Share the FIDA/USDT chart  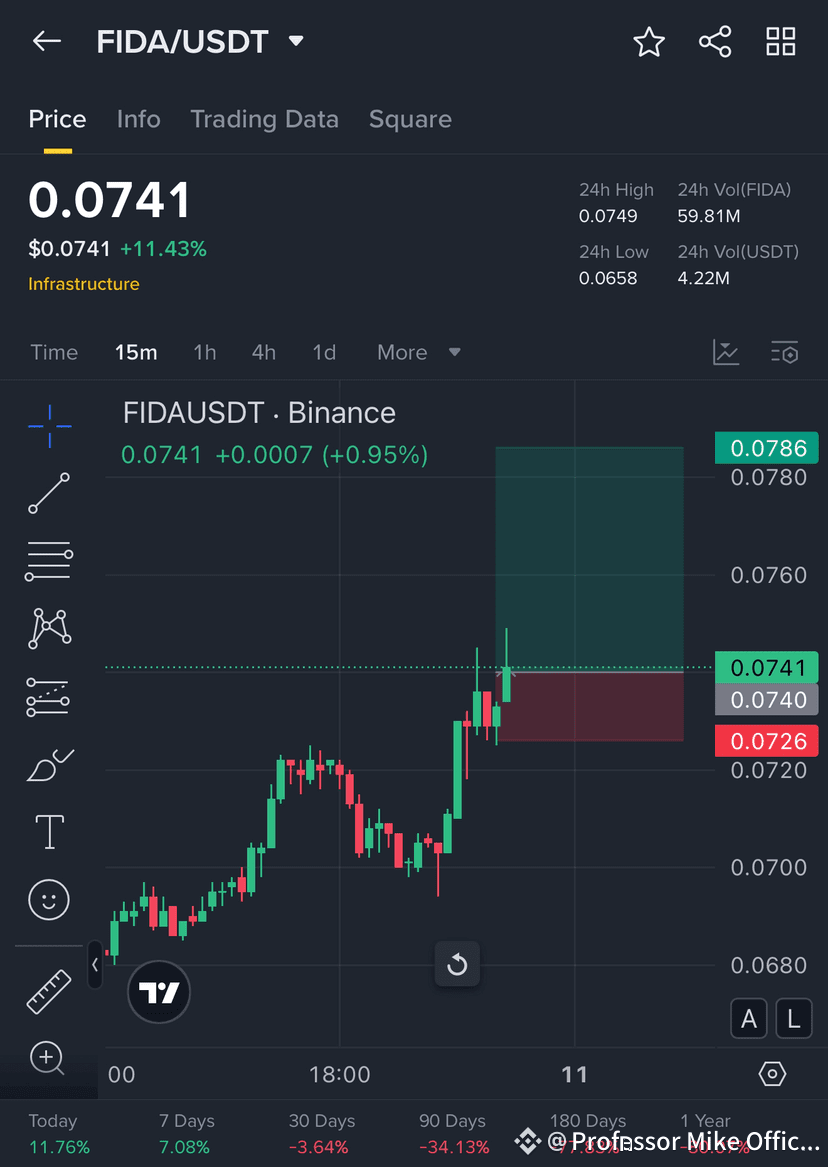coord(715,42)
